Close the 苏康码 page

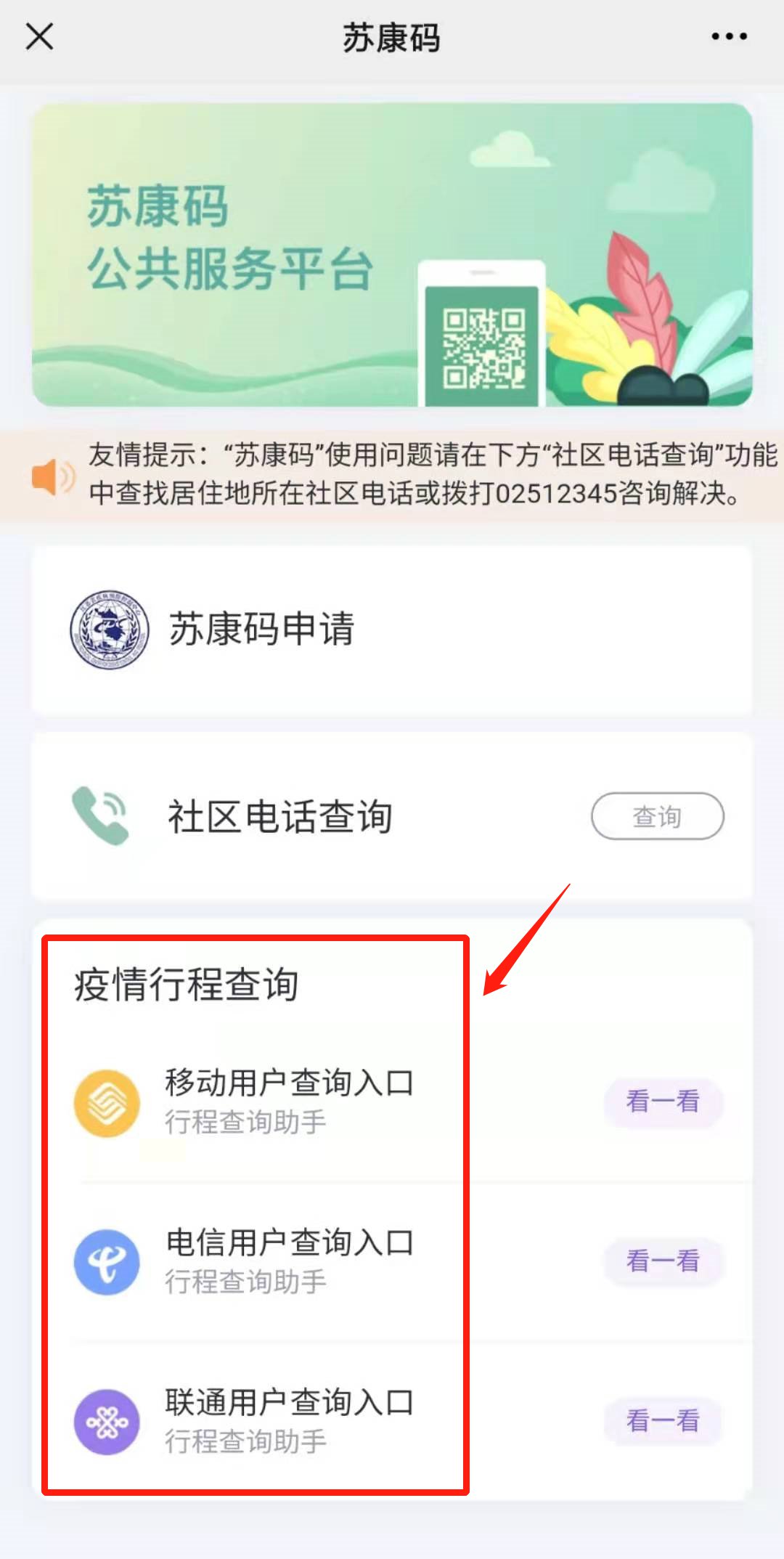[39, 36]
